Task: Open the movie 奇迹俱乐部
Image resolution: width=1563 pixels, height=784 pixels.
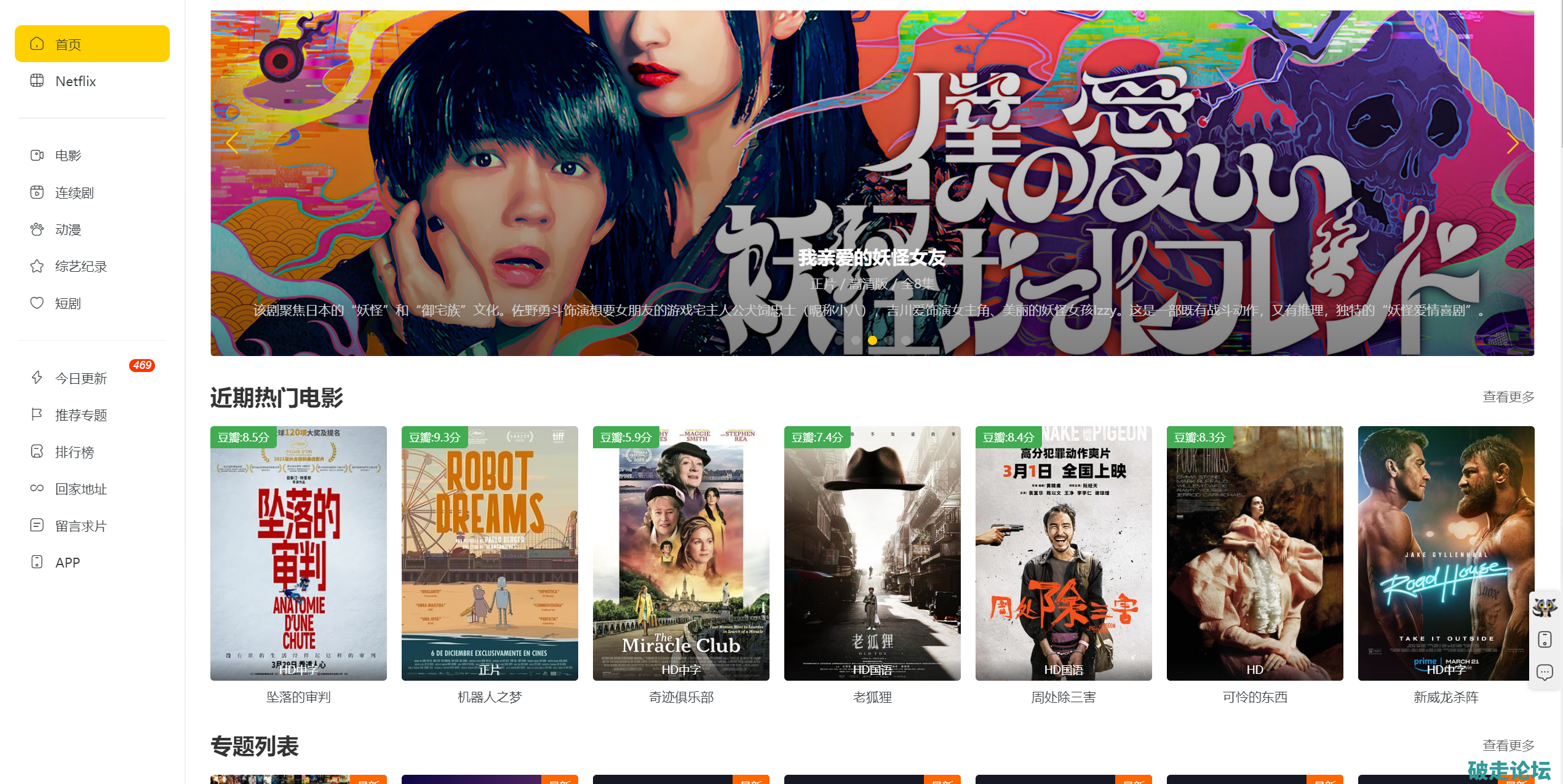Action: [x=681, y=553]
